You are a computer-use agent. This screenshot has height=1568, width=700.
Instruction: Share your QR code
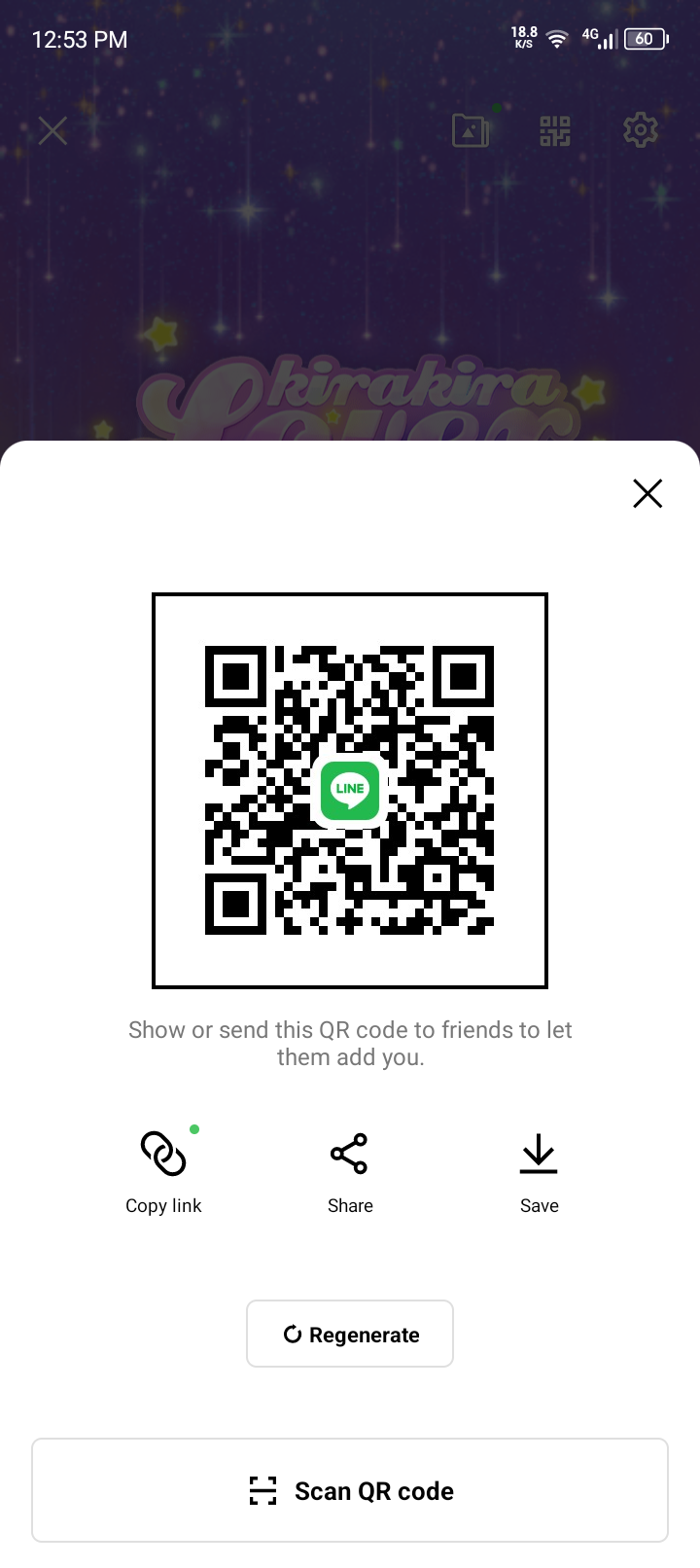coord(350,1171)
